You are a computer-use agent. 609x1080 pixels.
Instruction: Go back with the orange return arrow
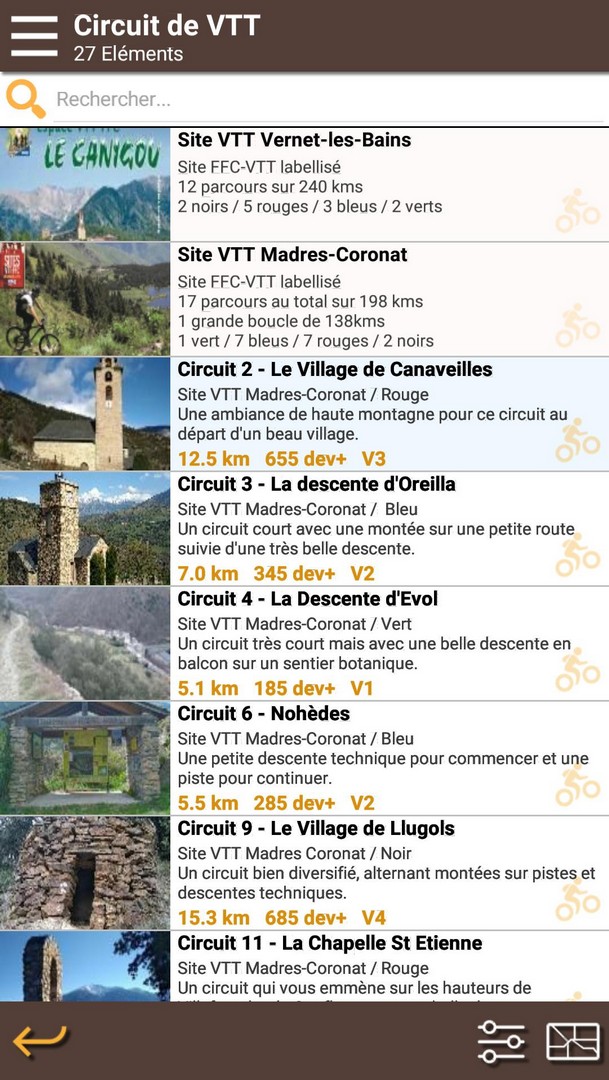[x=40, y=1041]
